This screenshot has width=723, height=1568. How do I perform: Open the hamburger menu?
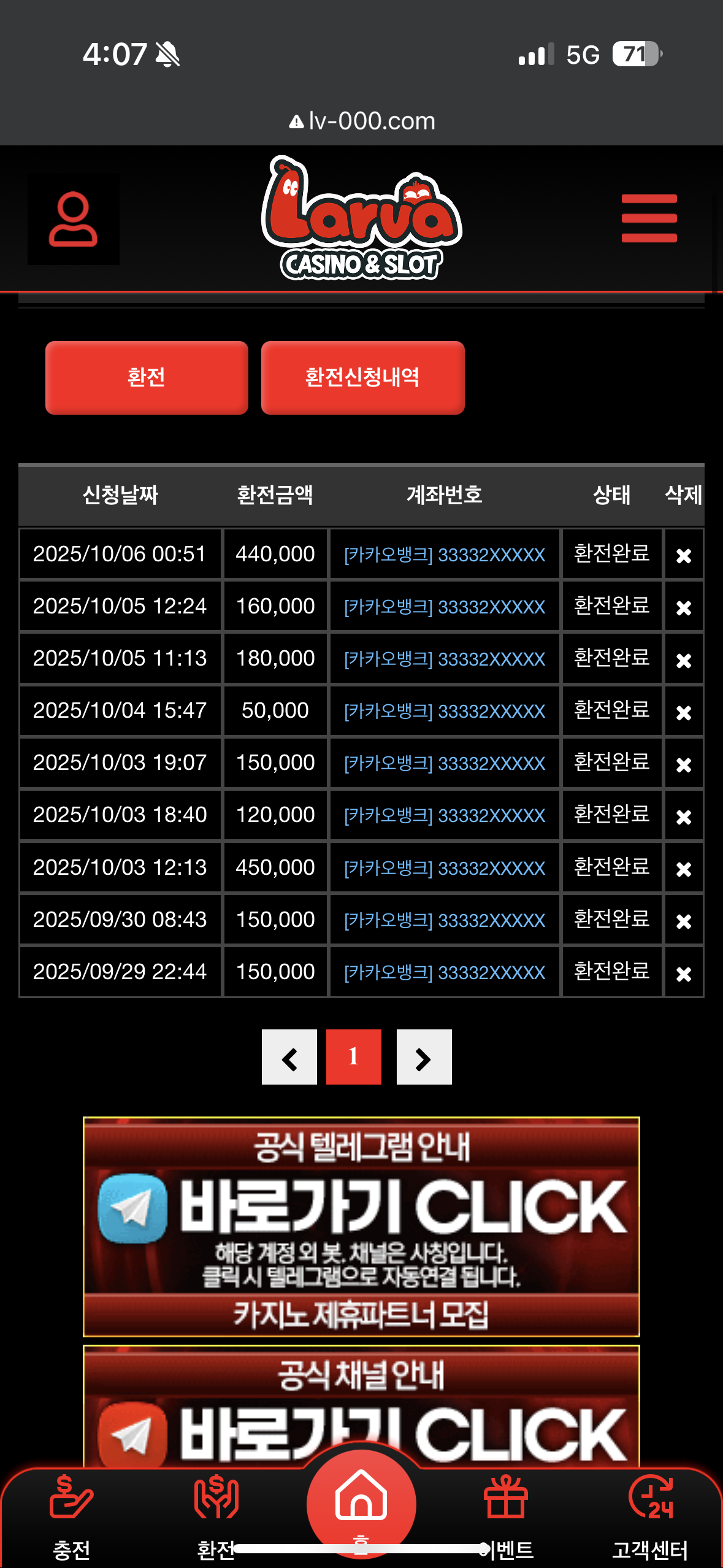click(x=649, y=218)
